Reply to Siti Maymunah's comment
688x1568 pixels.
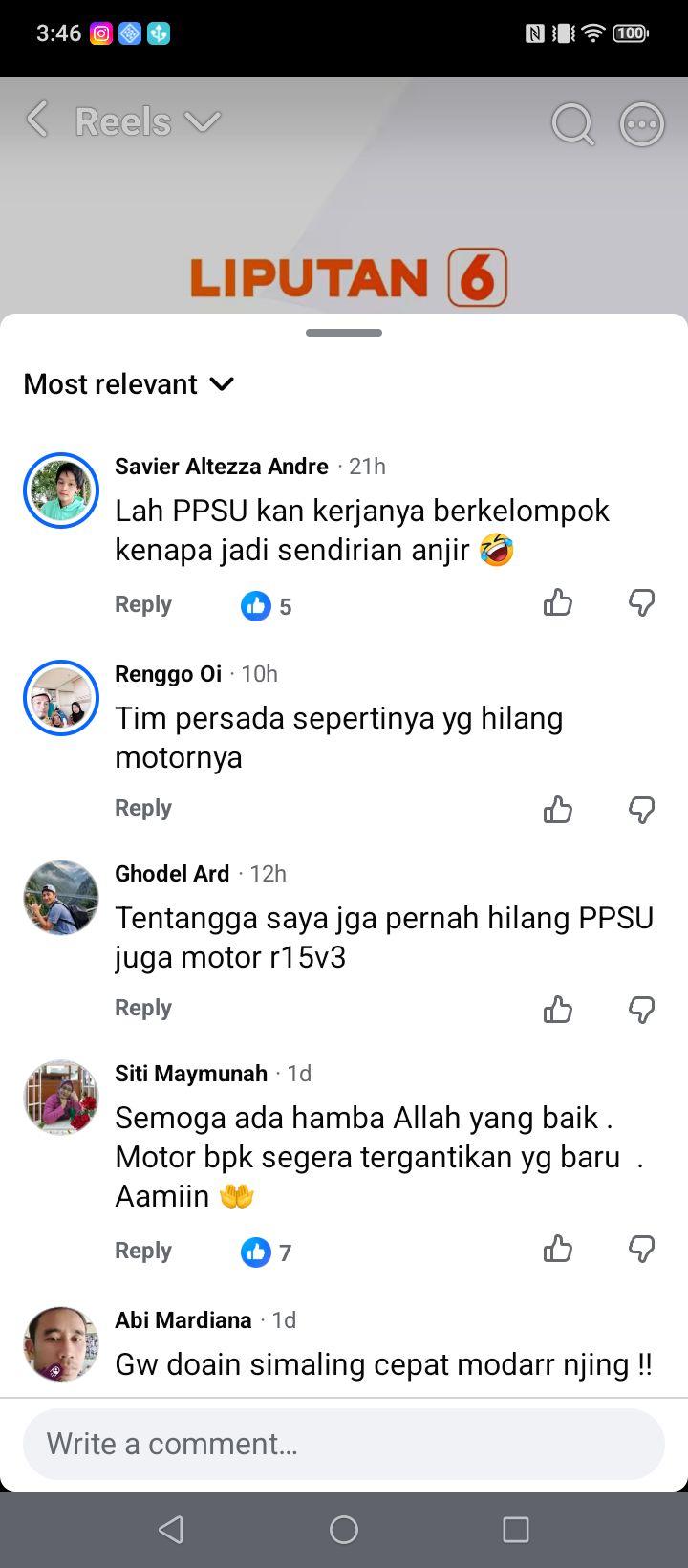[x=143, y=1251]
